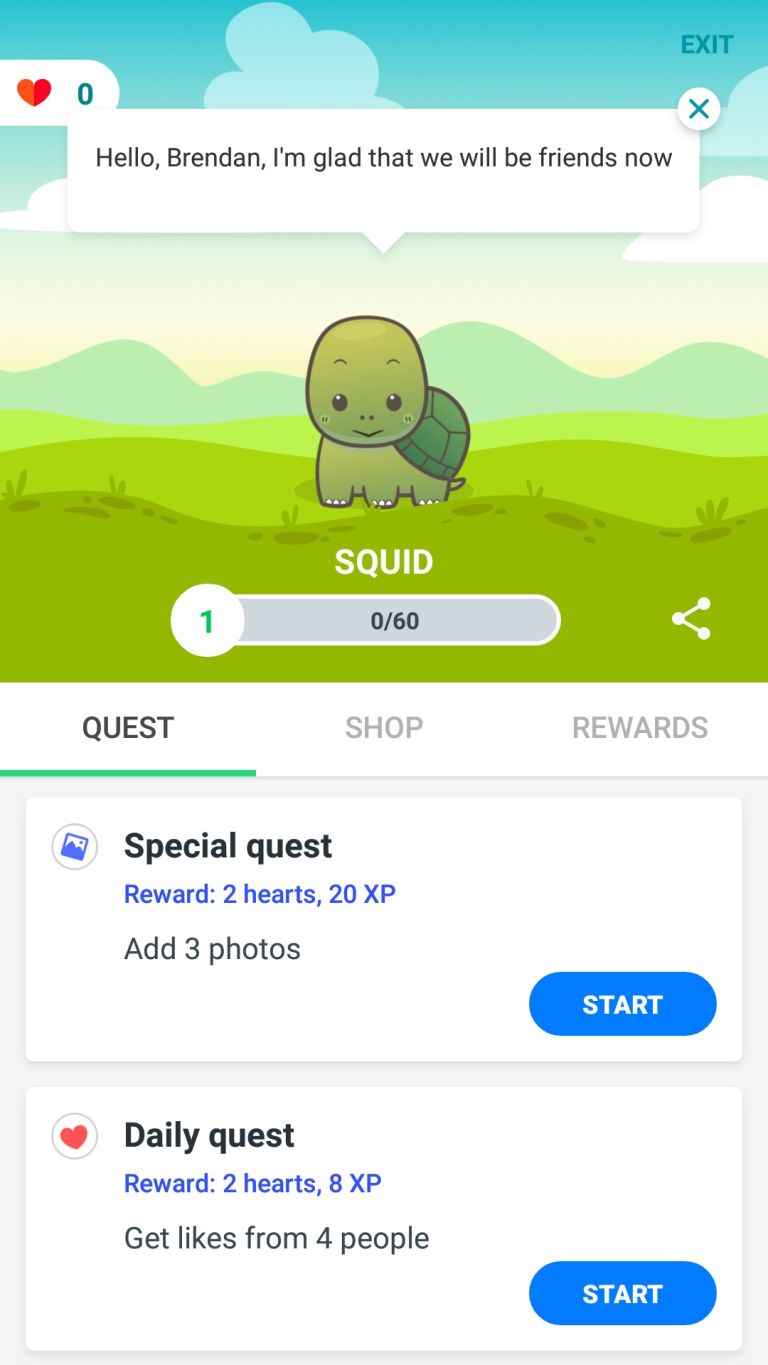Tap the Add 3 photos quest text
This screenshot has height=1365, width=768.
tap(211, 948)
